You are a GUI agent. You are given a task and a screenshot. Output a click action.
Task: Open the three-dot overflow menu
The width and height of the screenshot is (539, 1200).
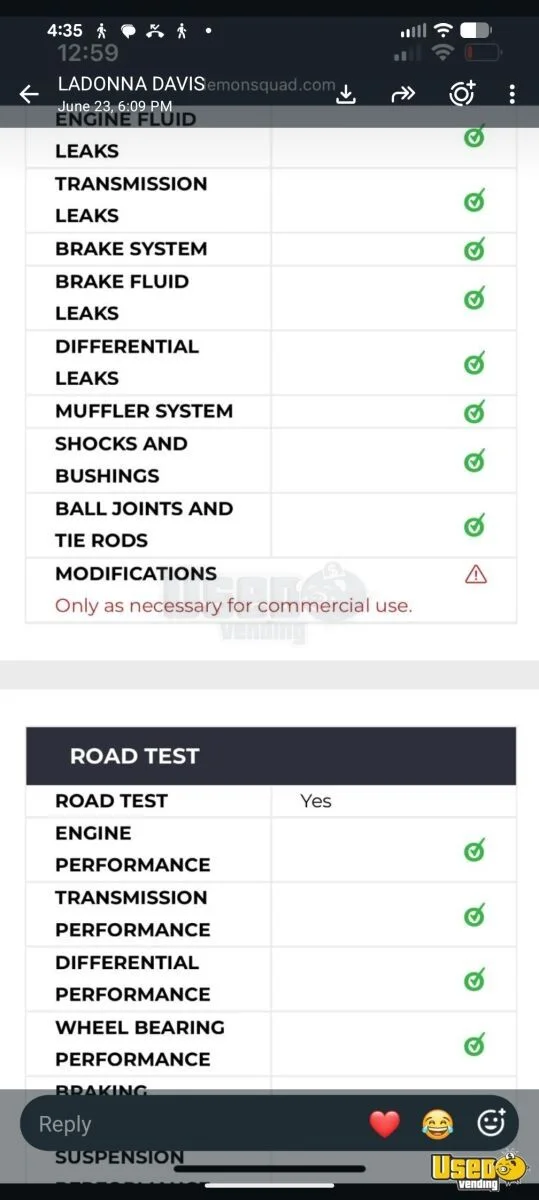[512, 94]
